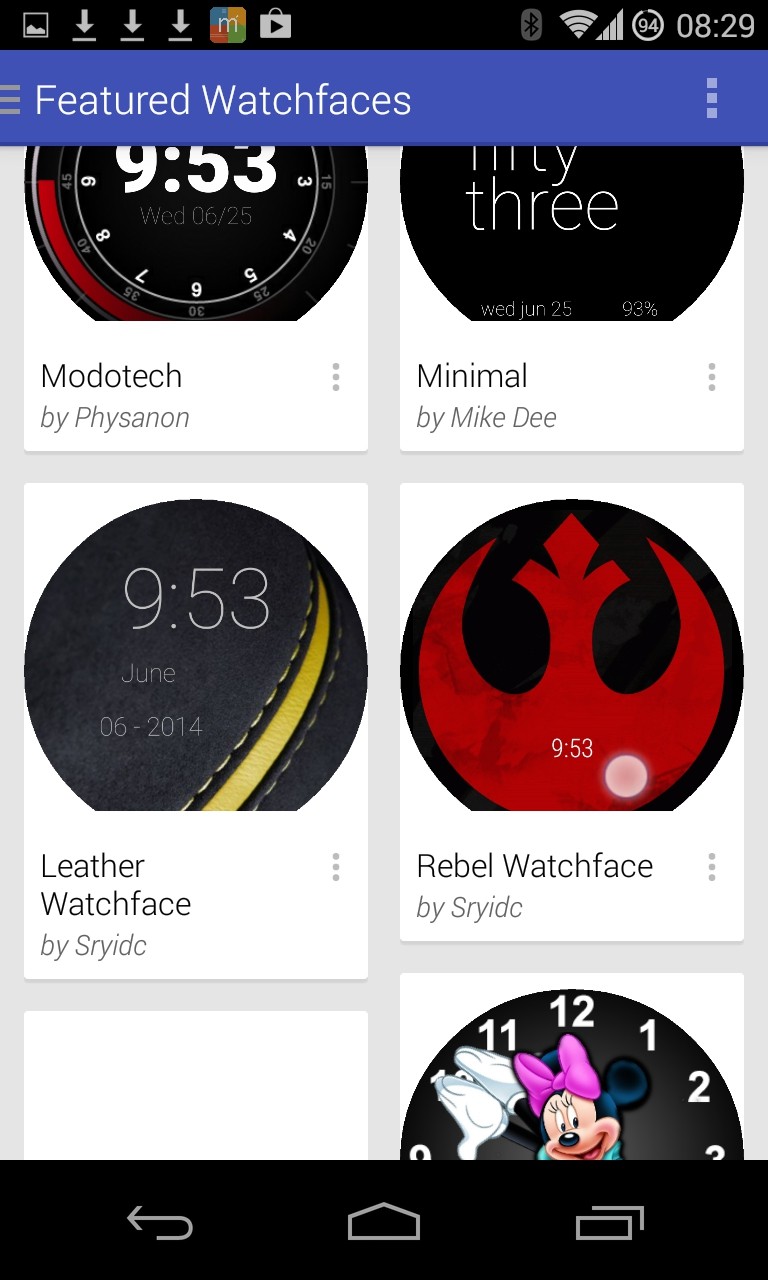The height and width of the screenshot is (1280, 768).
Task: Go back using the system back button
Action: pos(160,1222)
